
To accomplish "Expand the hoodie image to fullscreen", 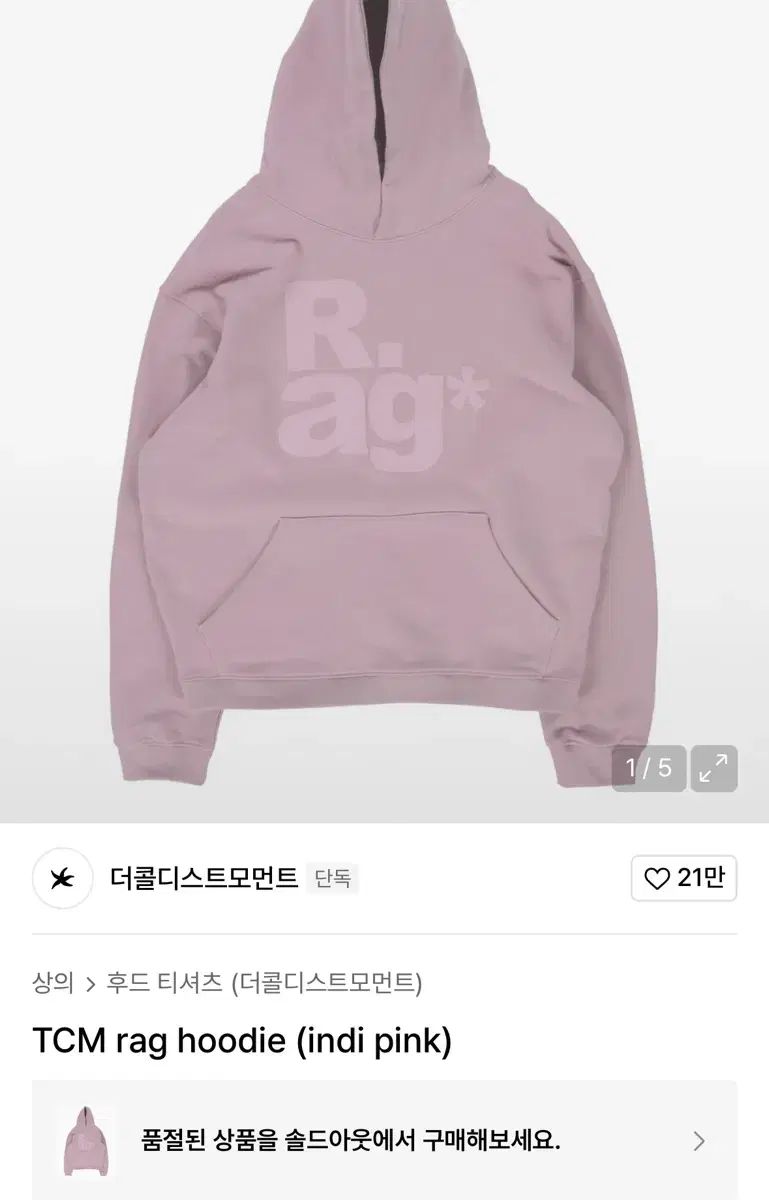I will [x=713, y=768].
